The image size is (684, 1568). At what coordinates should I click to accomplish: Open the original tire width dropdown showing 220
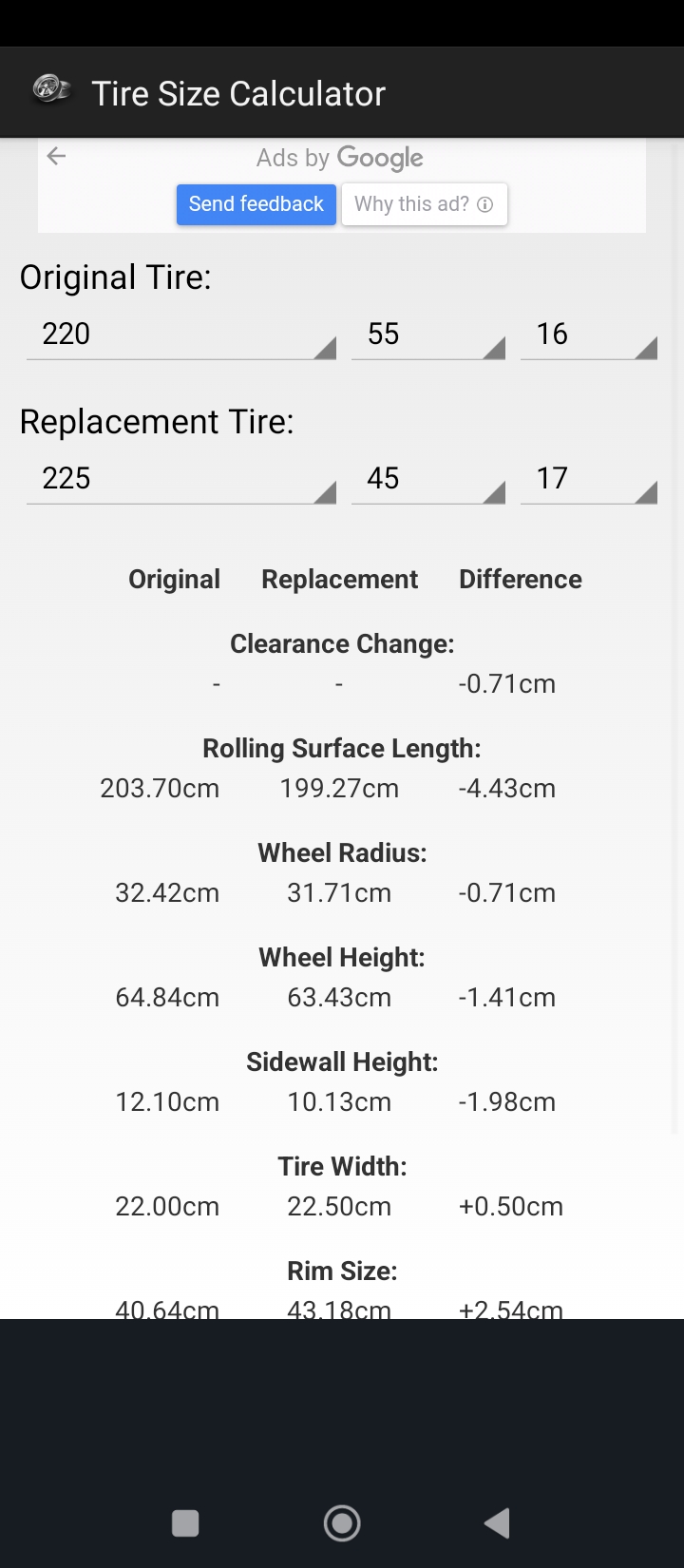pos(181,335)
